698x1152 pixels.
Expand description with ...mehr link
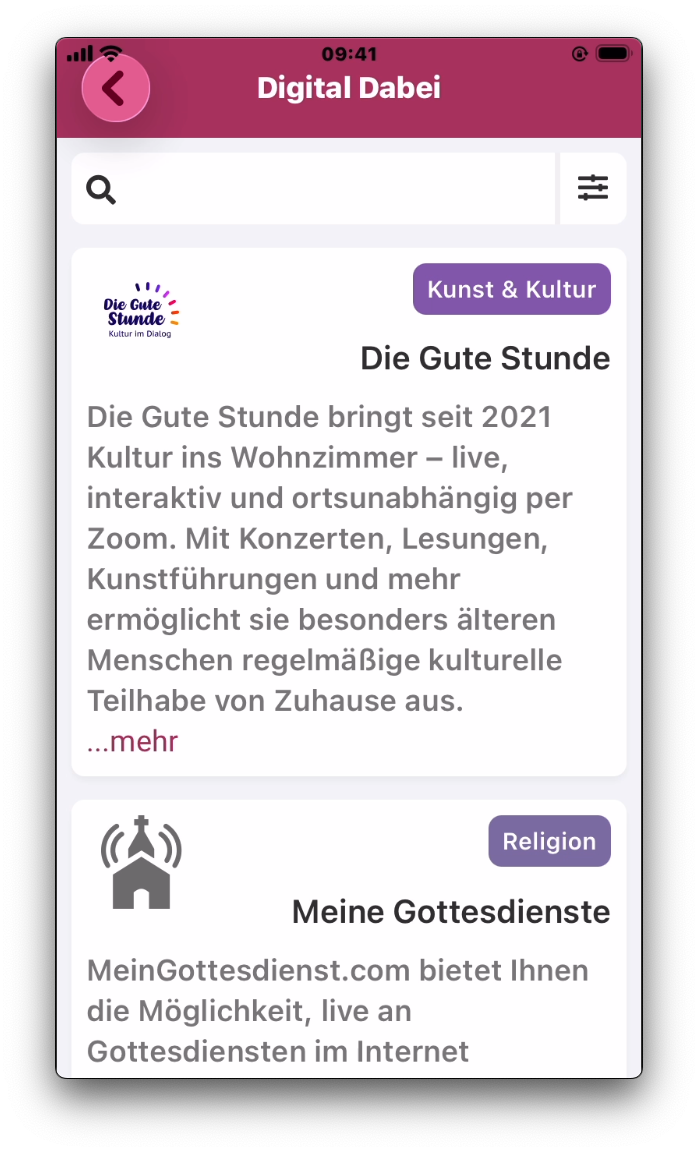(132, 742)
